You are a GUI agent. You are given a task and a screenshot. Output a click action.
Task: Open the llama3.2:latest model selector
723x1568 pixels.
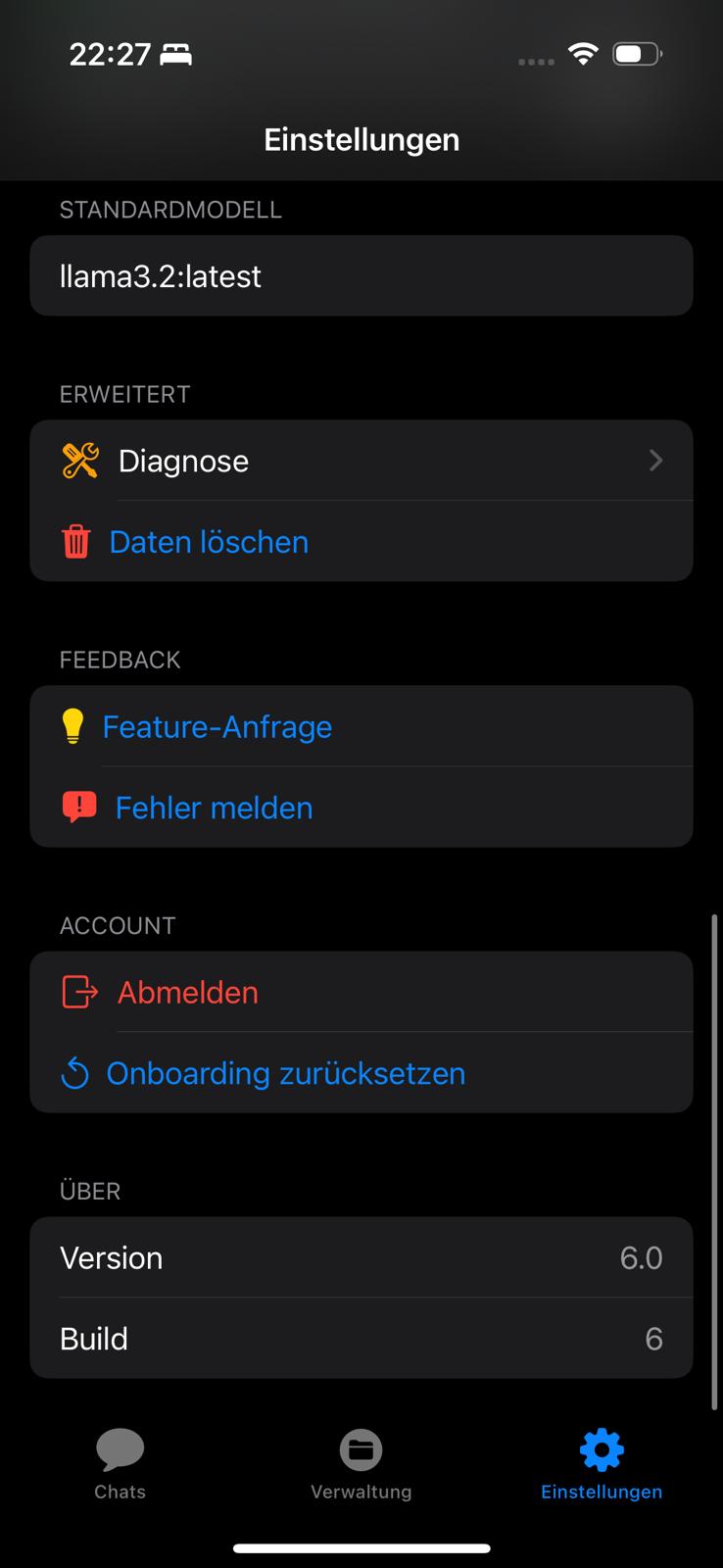[x=361, y=275]
